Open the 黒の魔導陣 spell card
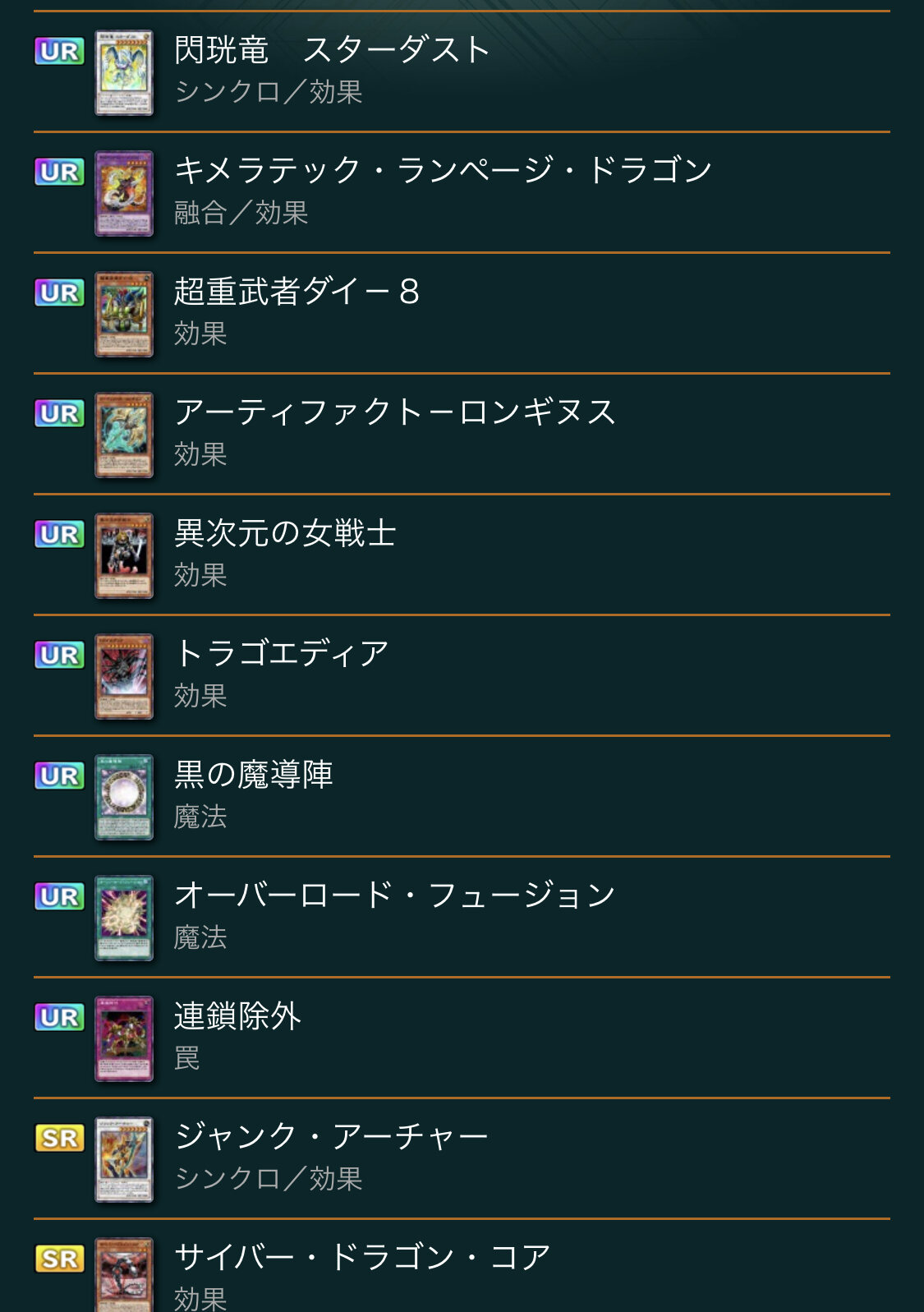Viewport: 924px width, 1312px height. [460, 796]
